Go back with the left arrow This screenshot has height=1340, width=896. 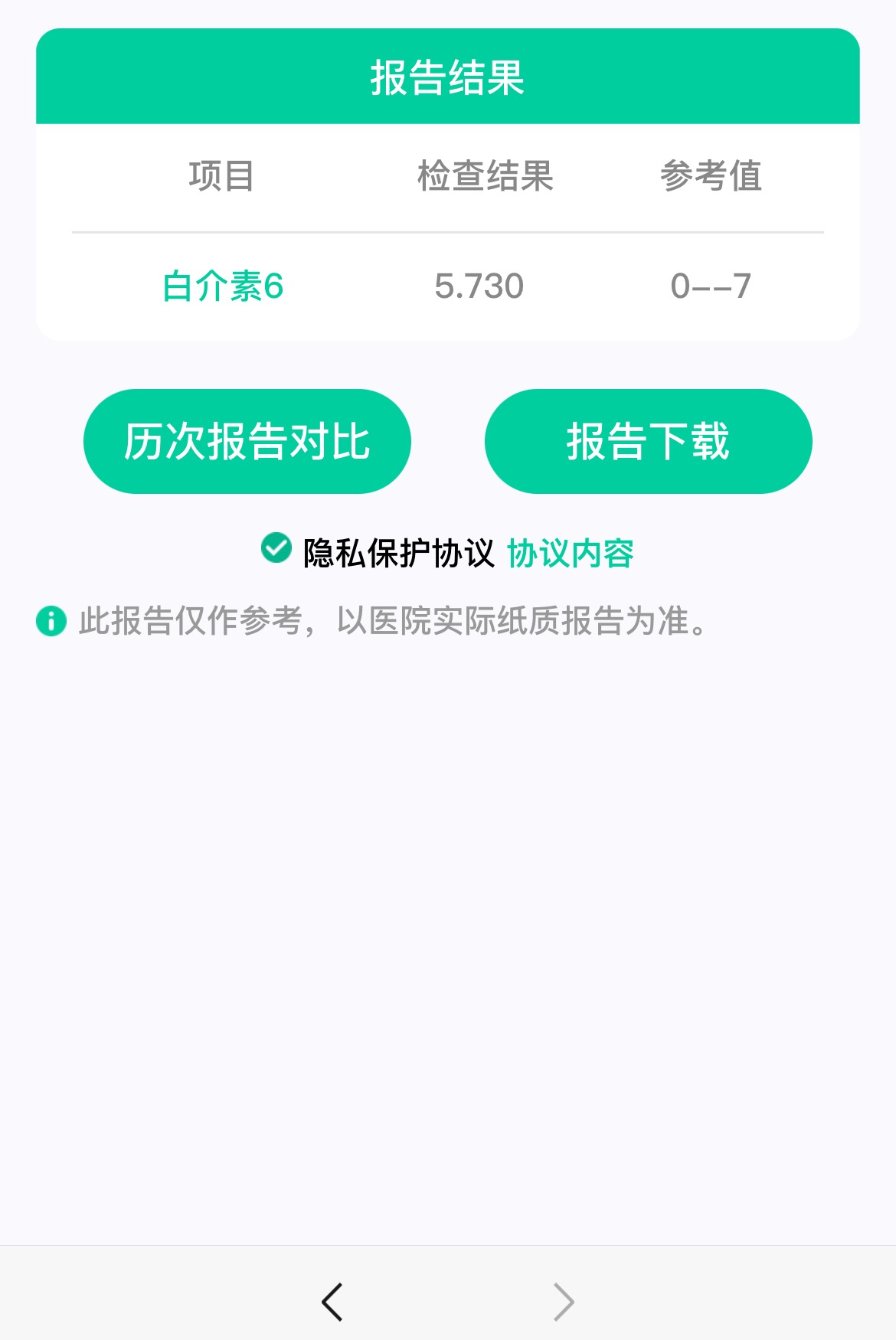pyautogui.click(x=332, y=1302)
